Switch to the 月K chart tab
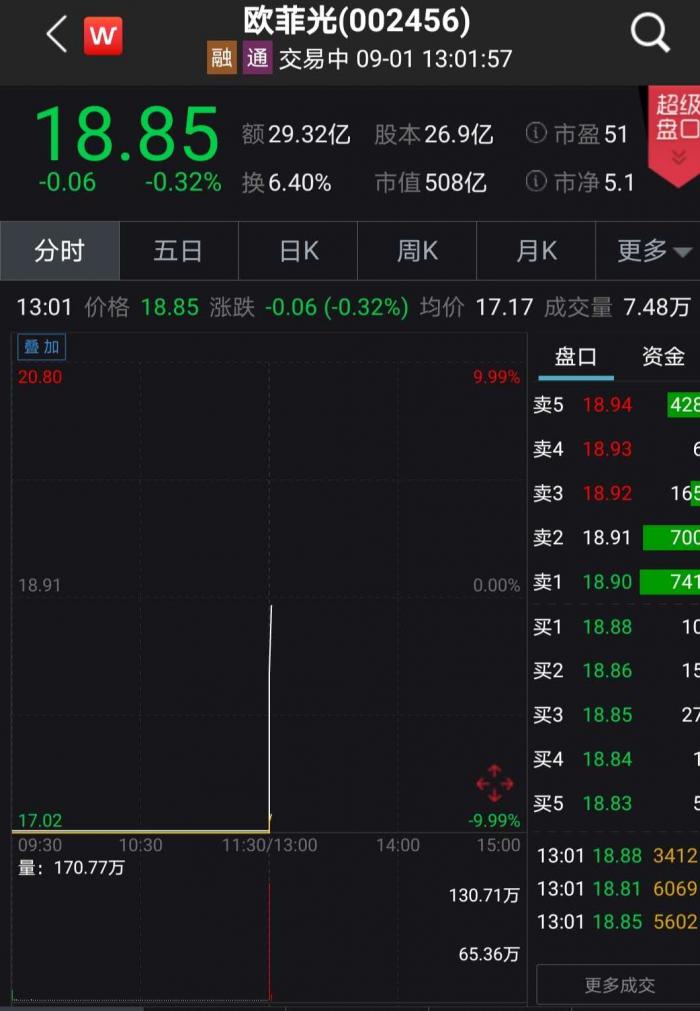700x1011 pixels. 536,250
